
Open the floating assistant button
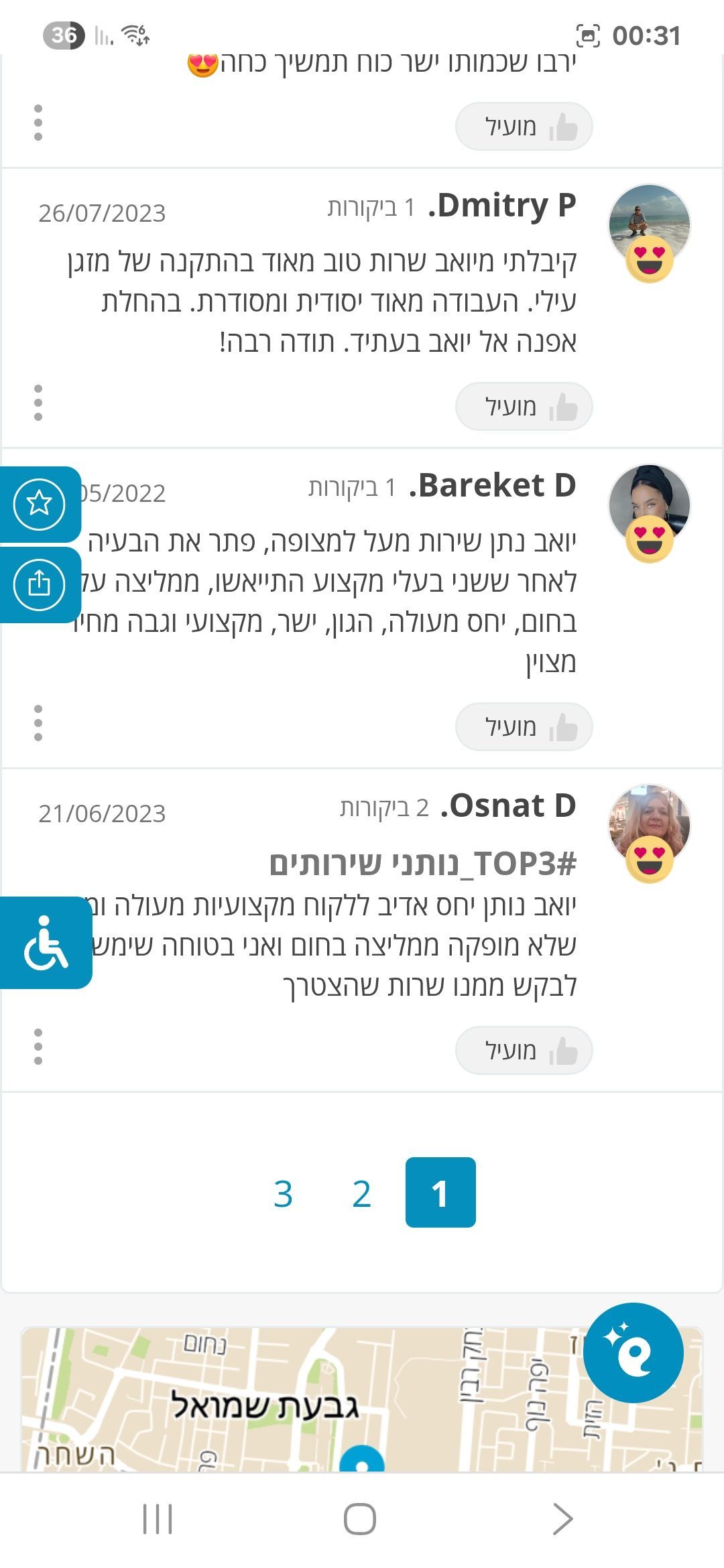coord(633,1352)
